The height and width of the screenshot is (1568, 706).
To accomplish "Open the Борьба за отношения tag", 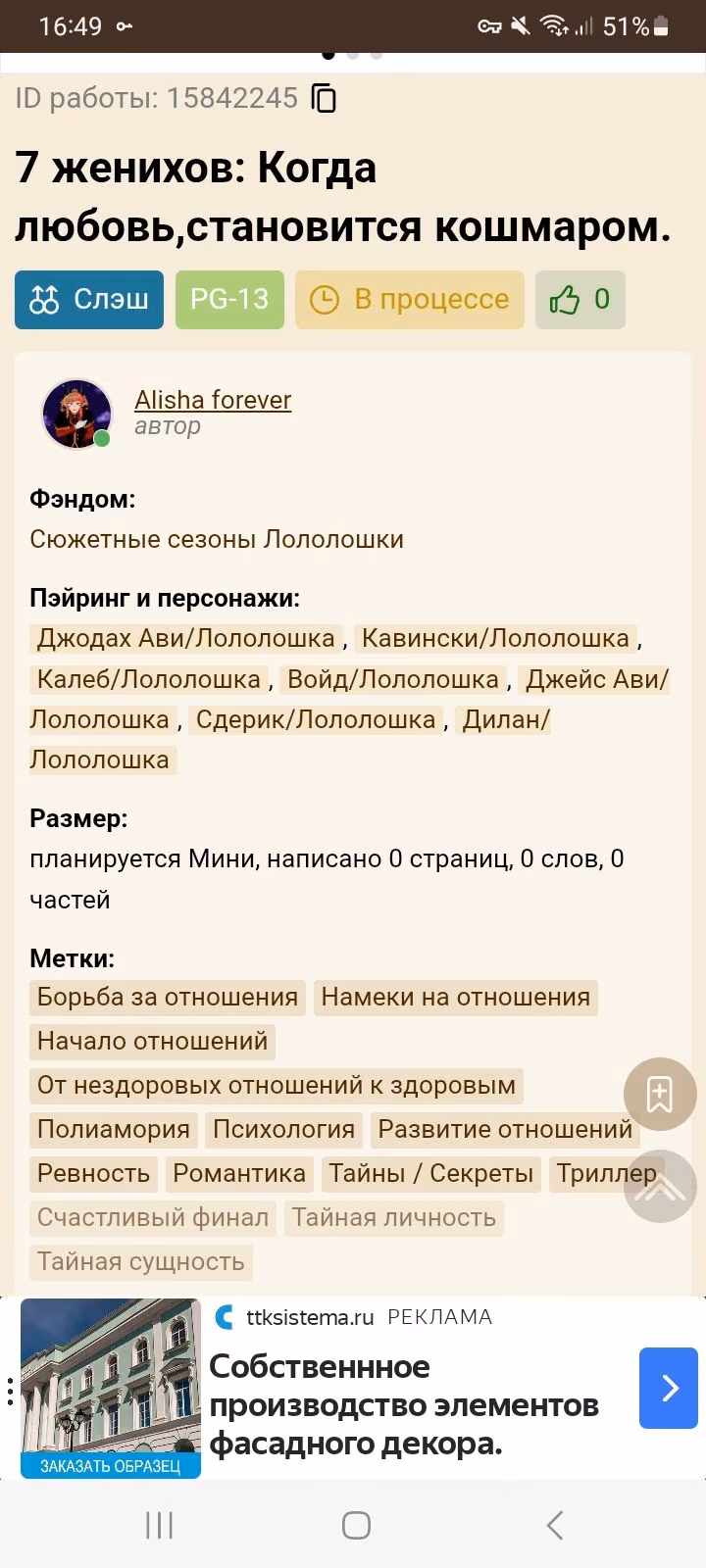I will tap(168, 997).
